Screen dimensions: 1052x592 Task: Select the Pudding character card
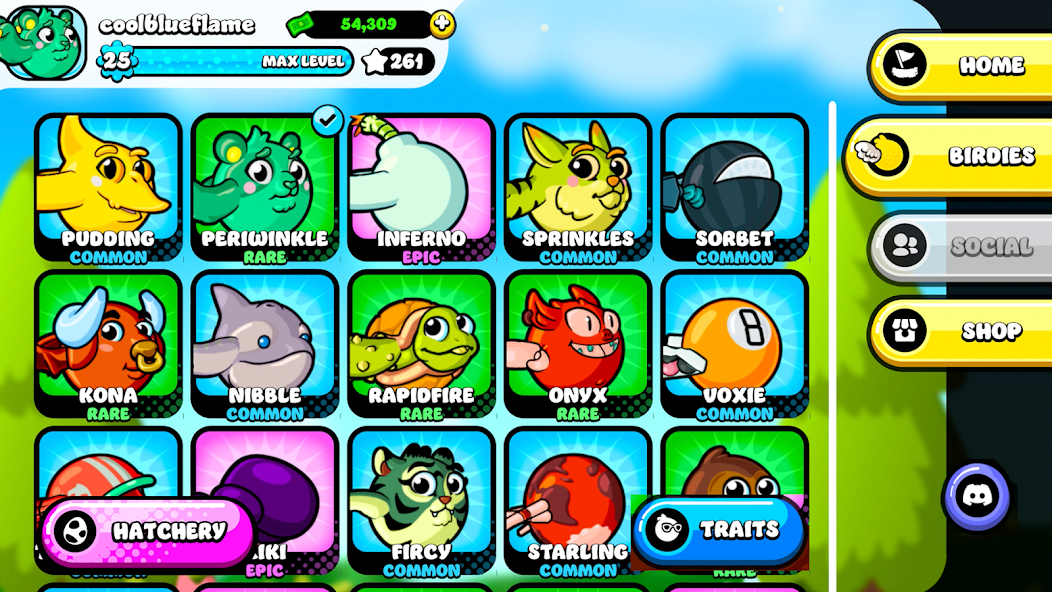(108, 185)
